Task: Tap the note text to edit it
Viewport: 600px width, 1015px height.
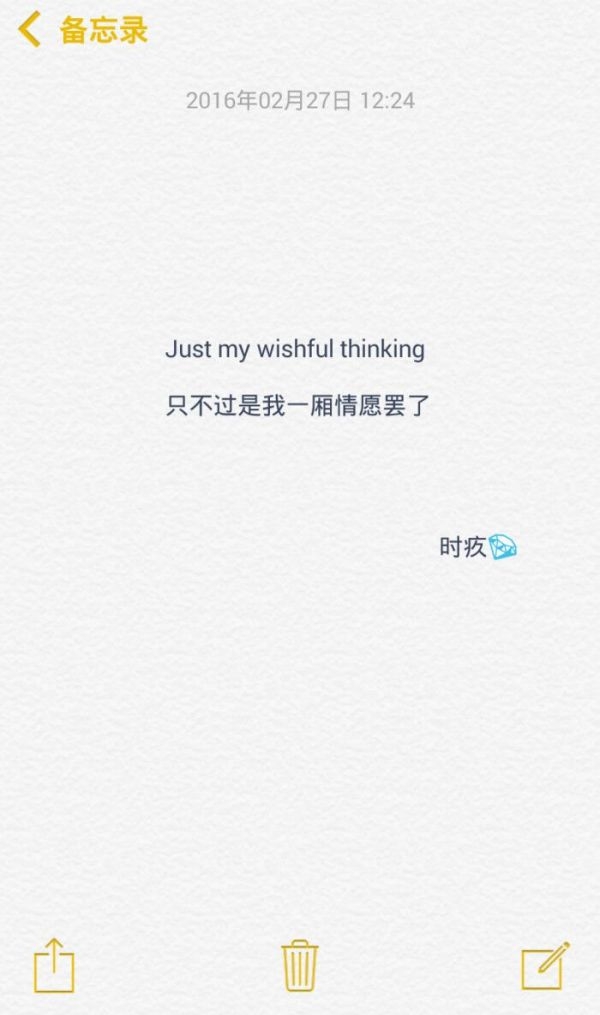Action: click(296, 377)
